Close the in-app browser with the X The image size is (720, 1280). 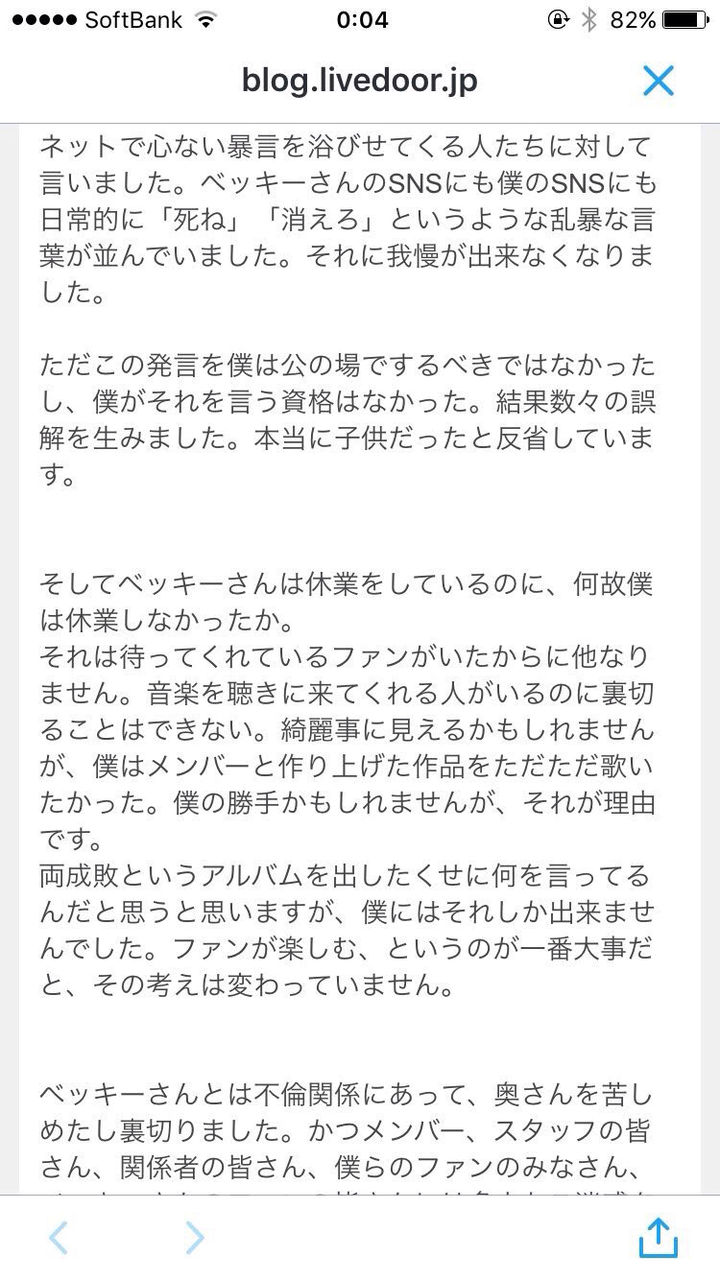(658, 80)
